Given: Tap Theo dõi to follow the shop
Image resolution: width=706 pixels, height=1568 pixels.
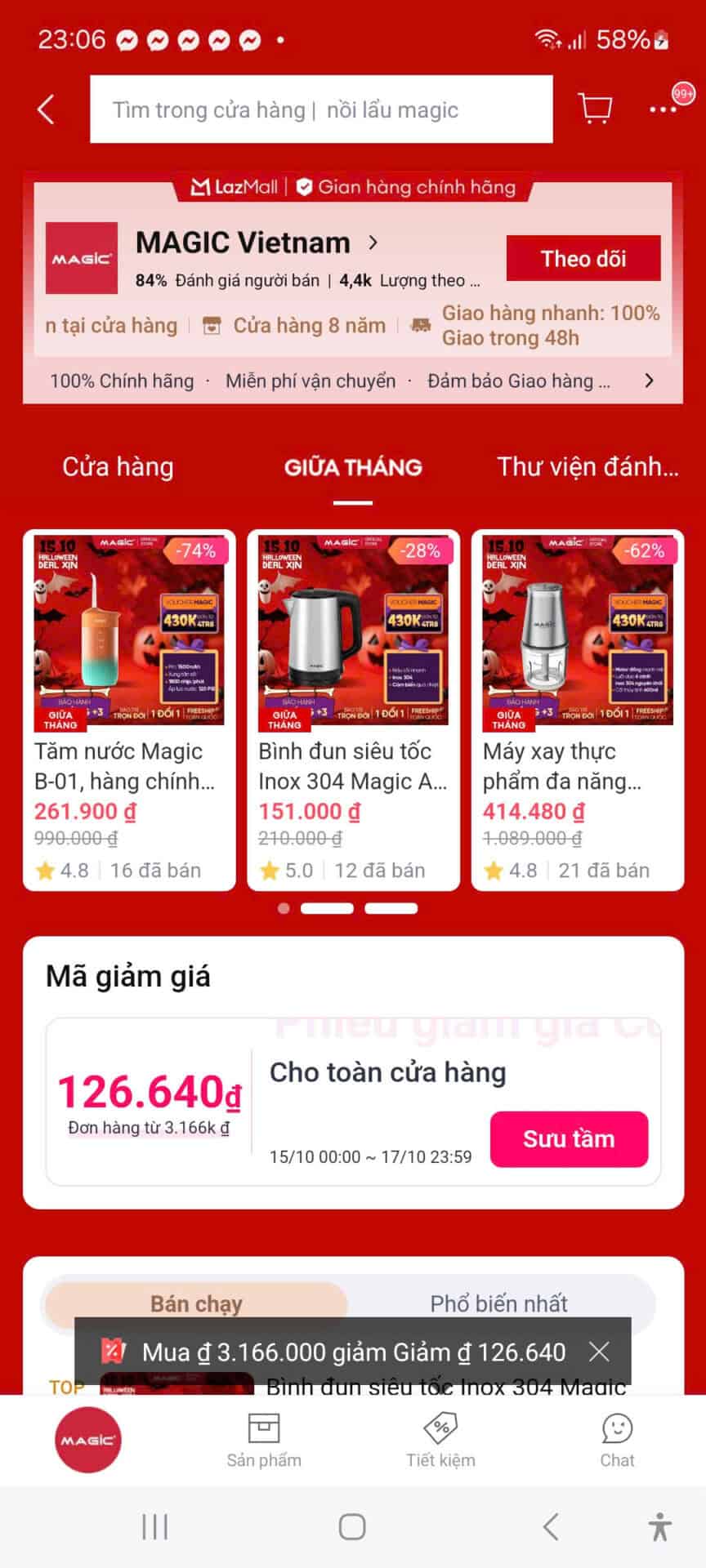Looking at the screenshot, I should coord(583,258).
